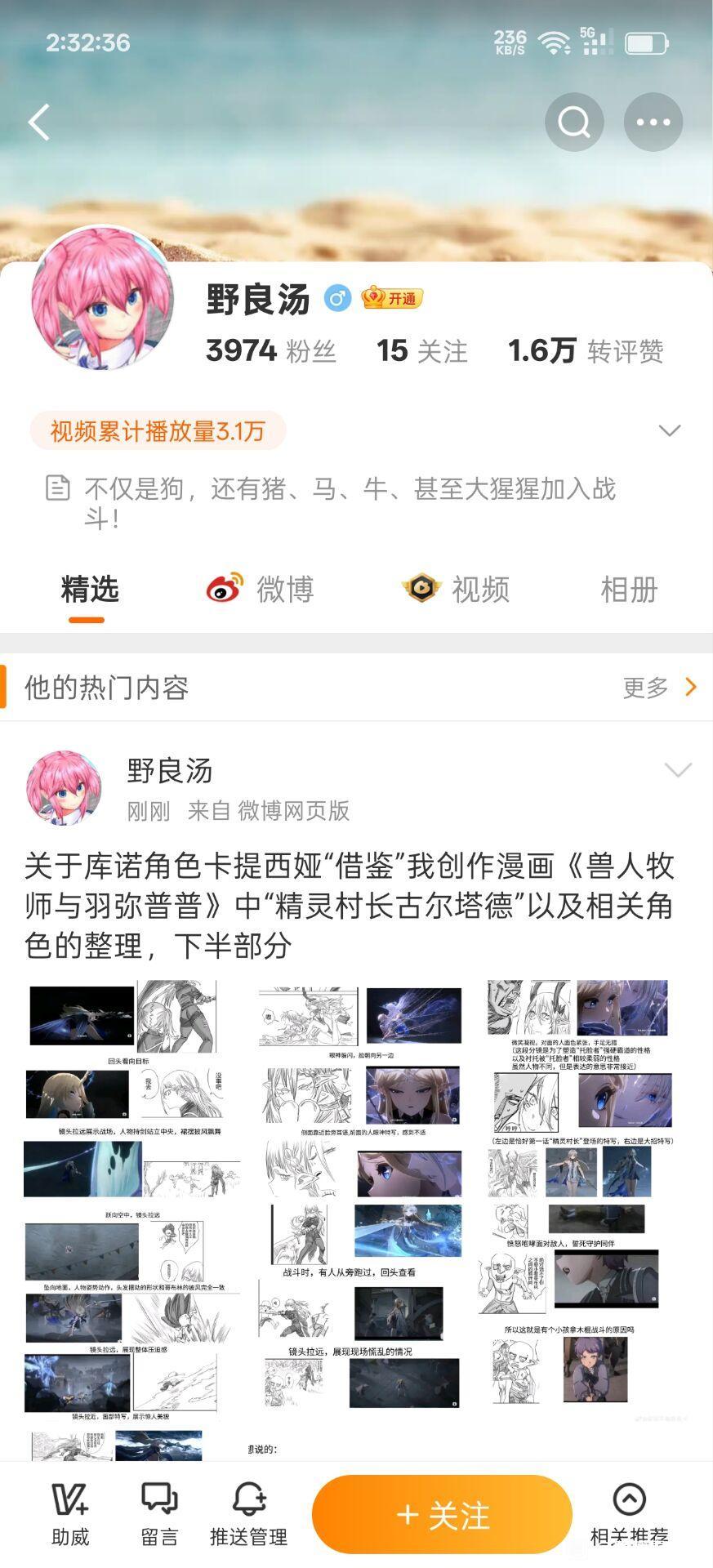
Task: Show the 15 关注 following list
Action: point(421,351)
